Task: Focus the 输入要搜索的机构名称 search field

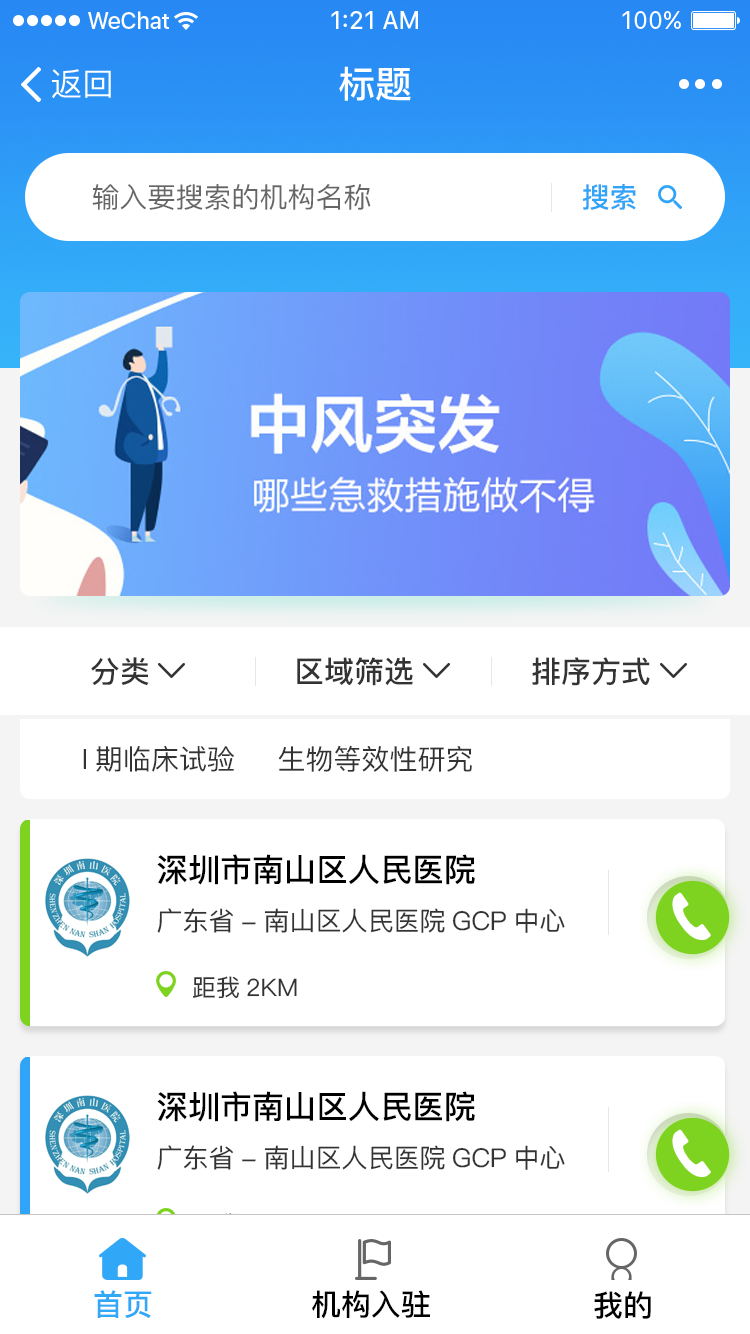Action: click(300, 197)
